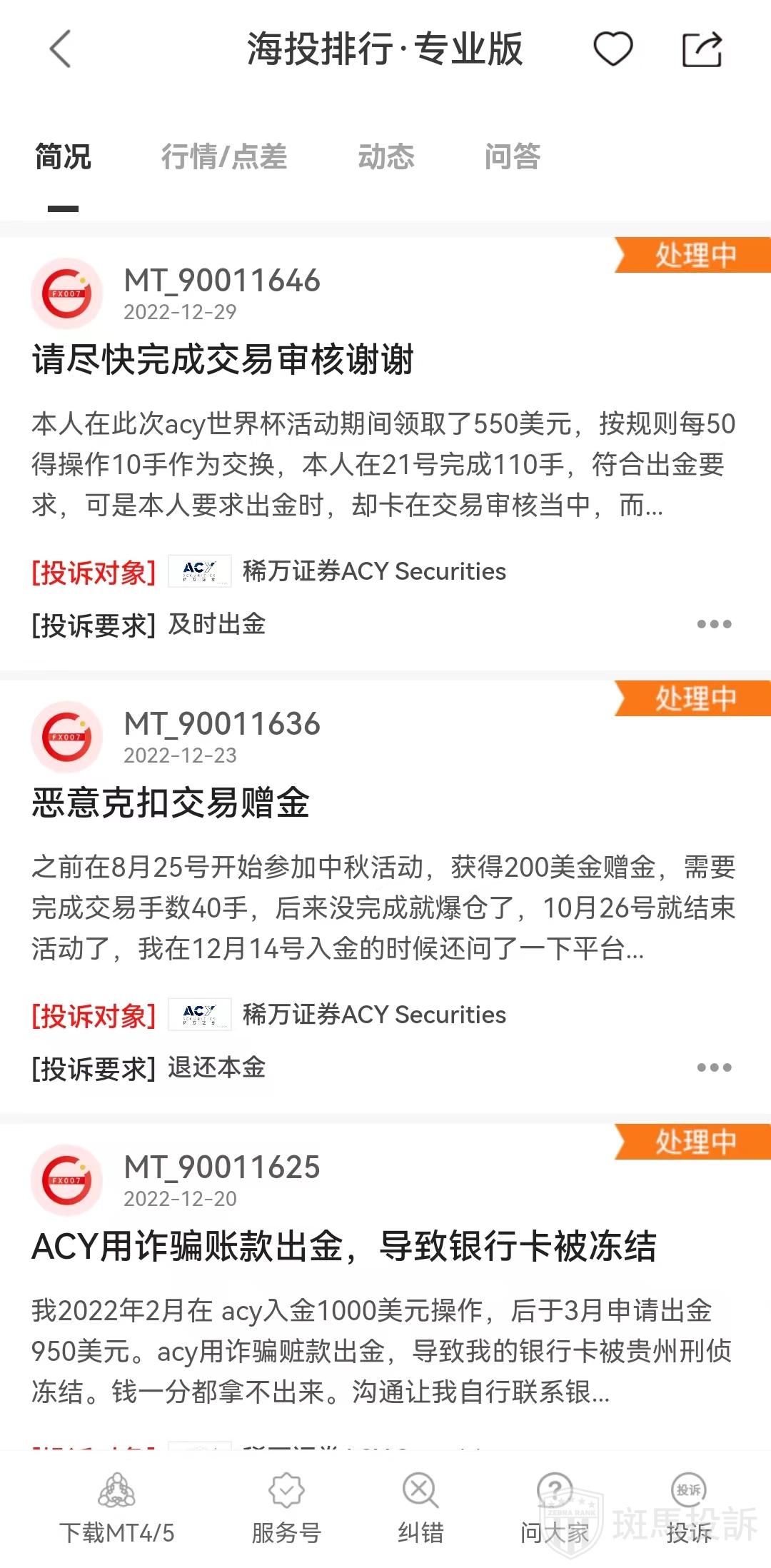Tap 下载MT4/5 in the bottom bar
This screenshot has width=771, height=1568.
click(117, 1508)
